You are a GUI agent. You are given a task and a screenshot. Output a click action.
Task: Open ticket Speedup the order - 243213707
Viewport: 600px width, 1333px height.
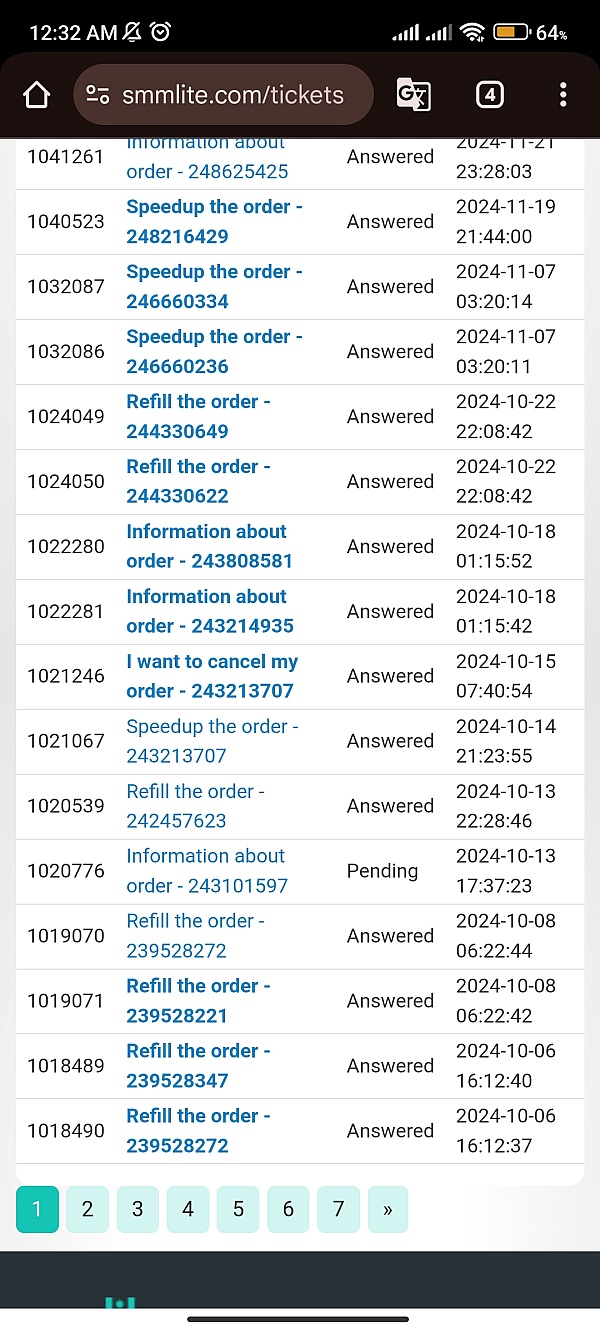tap(212, 742)
